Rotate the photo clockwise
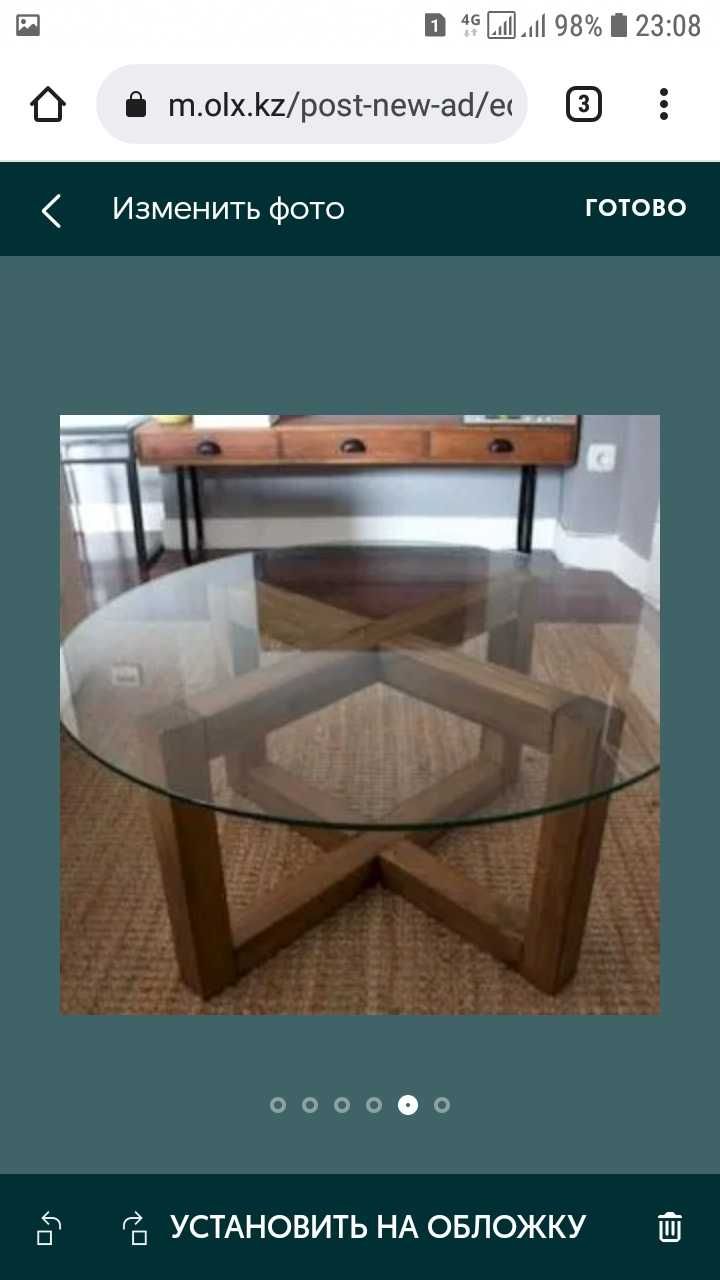This screenshot has width=720, height=1280. pos(133,1227)
